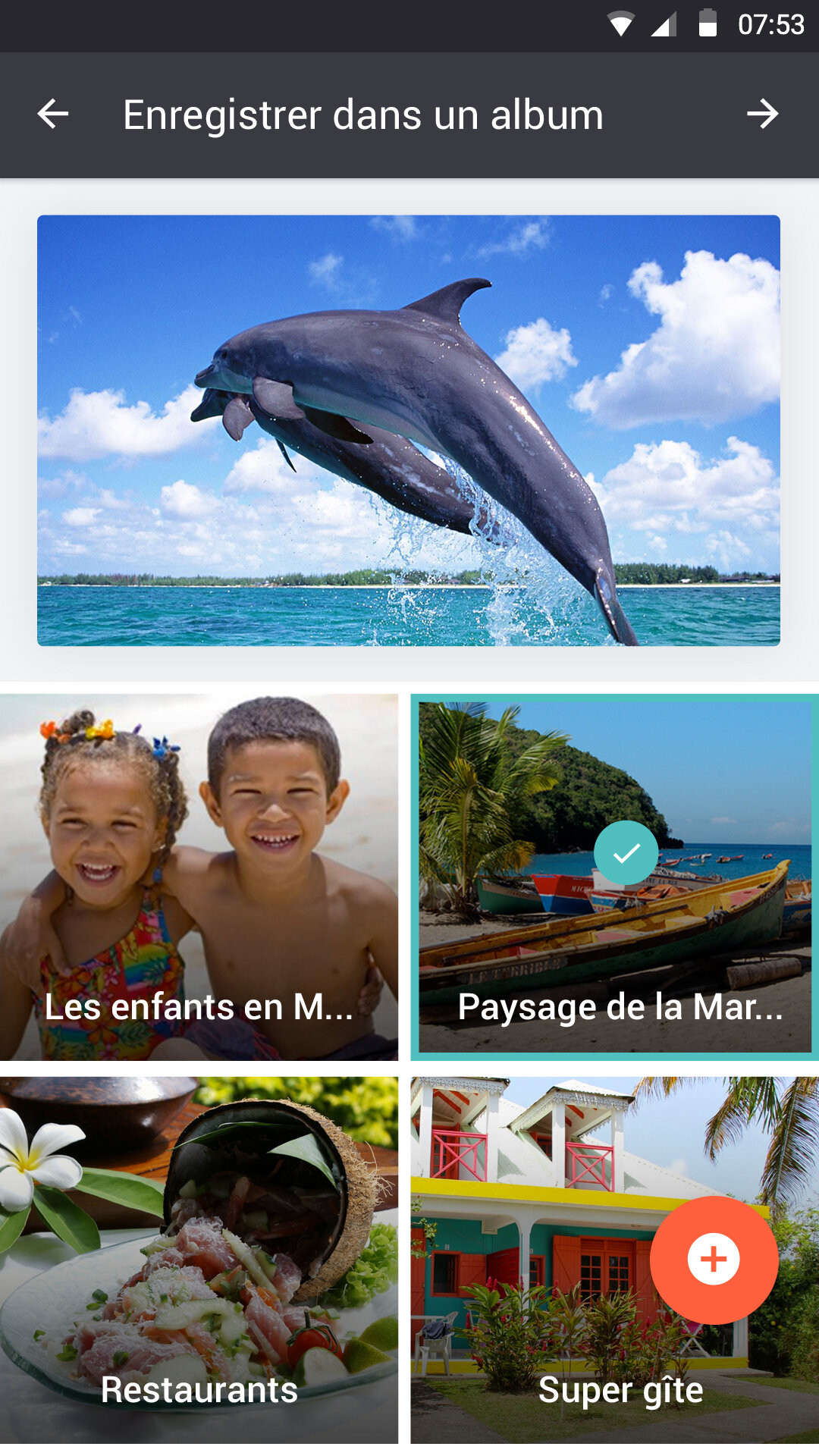The height and width of the screenshot is (1456, 819).
Task: Deselect the 'Paysage de la Mar...' album
Action: click(x=614, y=877)
